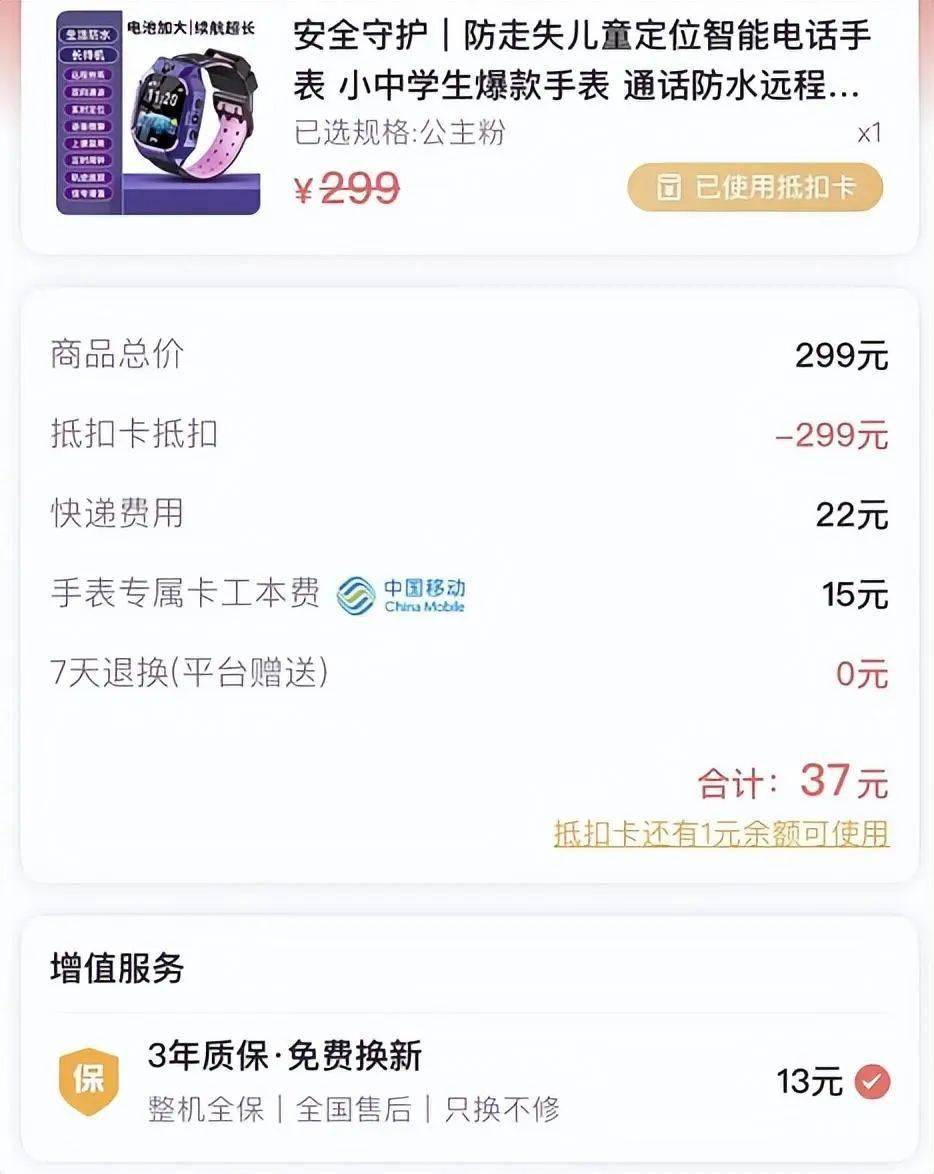This screenshot has height=1174, width=934.
Task: Open the 抵扣卡还有1元余额可使用 link
Action: click(x=721, y=833)
